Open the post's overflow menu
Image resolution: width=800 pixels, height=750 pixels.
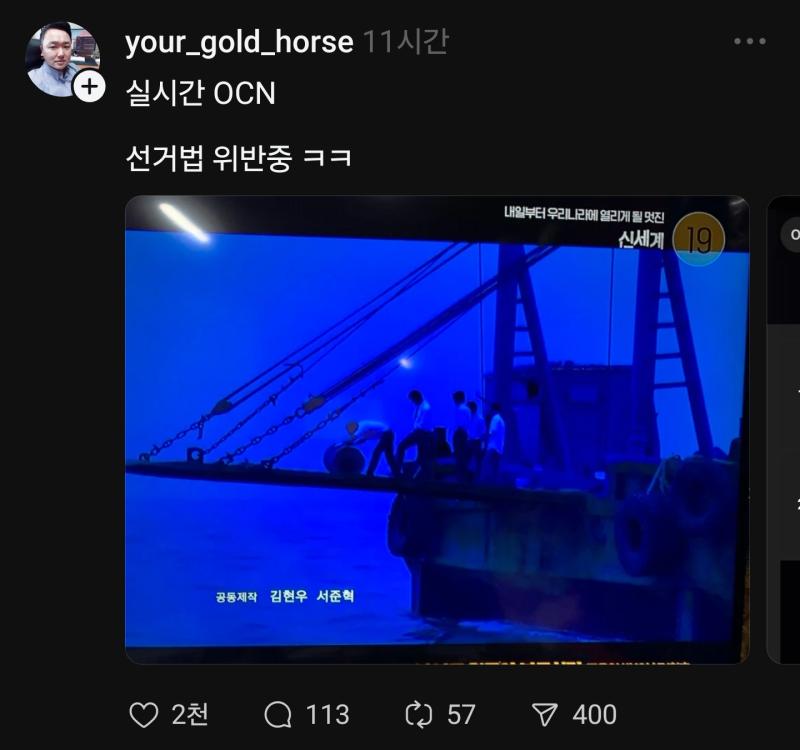pyautogui.click(x=749, y=42)
